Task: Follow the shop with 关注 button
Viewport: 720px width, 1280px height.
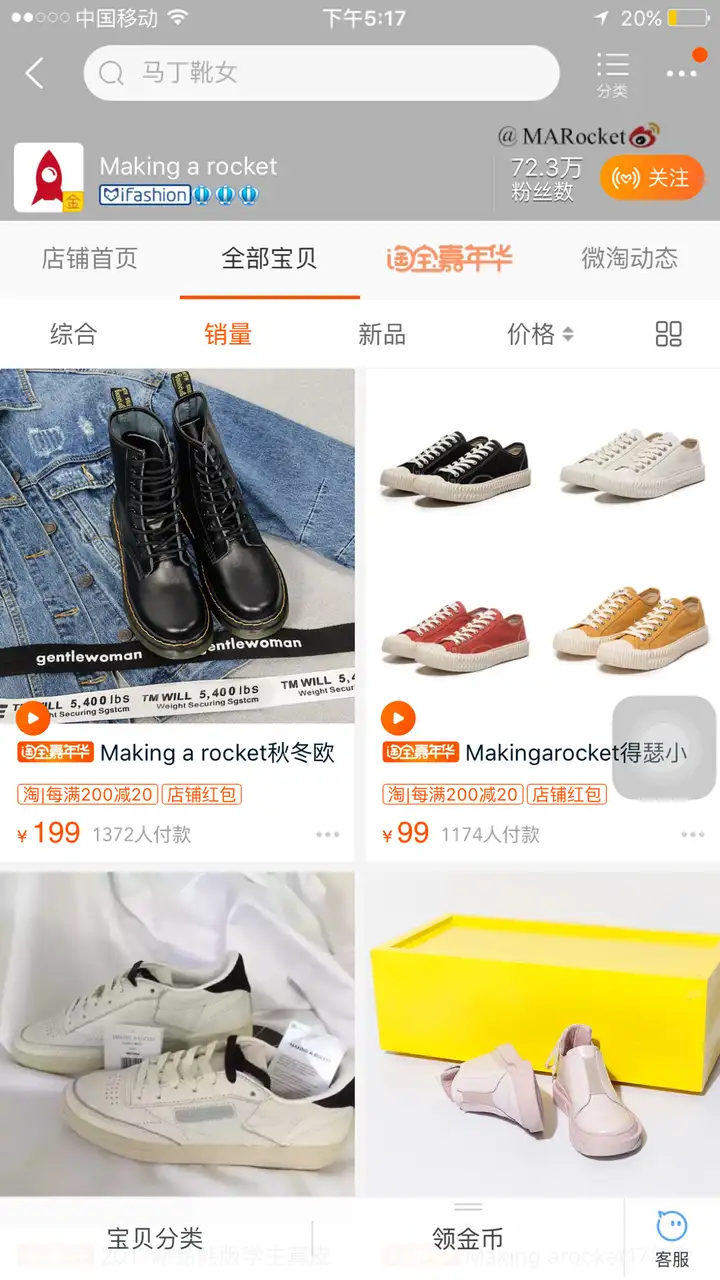Action: (x=652, y=178)
